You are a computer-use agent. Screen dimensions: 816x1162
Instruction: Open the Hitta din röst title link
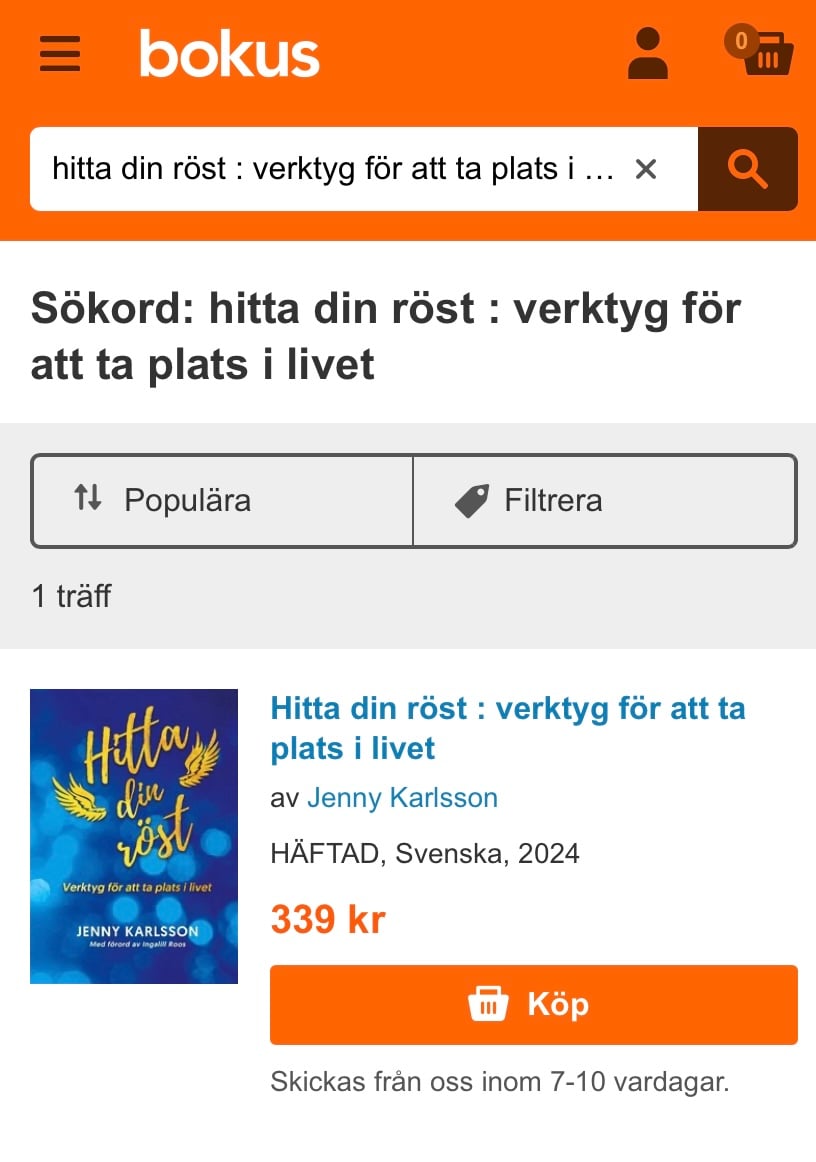coord(507,728)
